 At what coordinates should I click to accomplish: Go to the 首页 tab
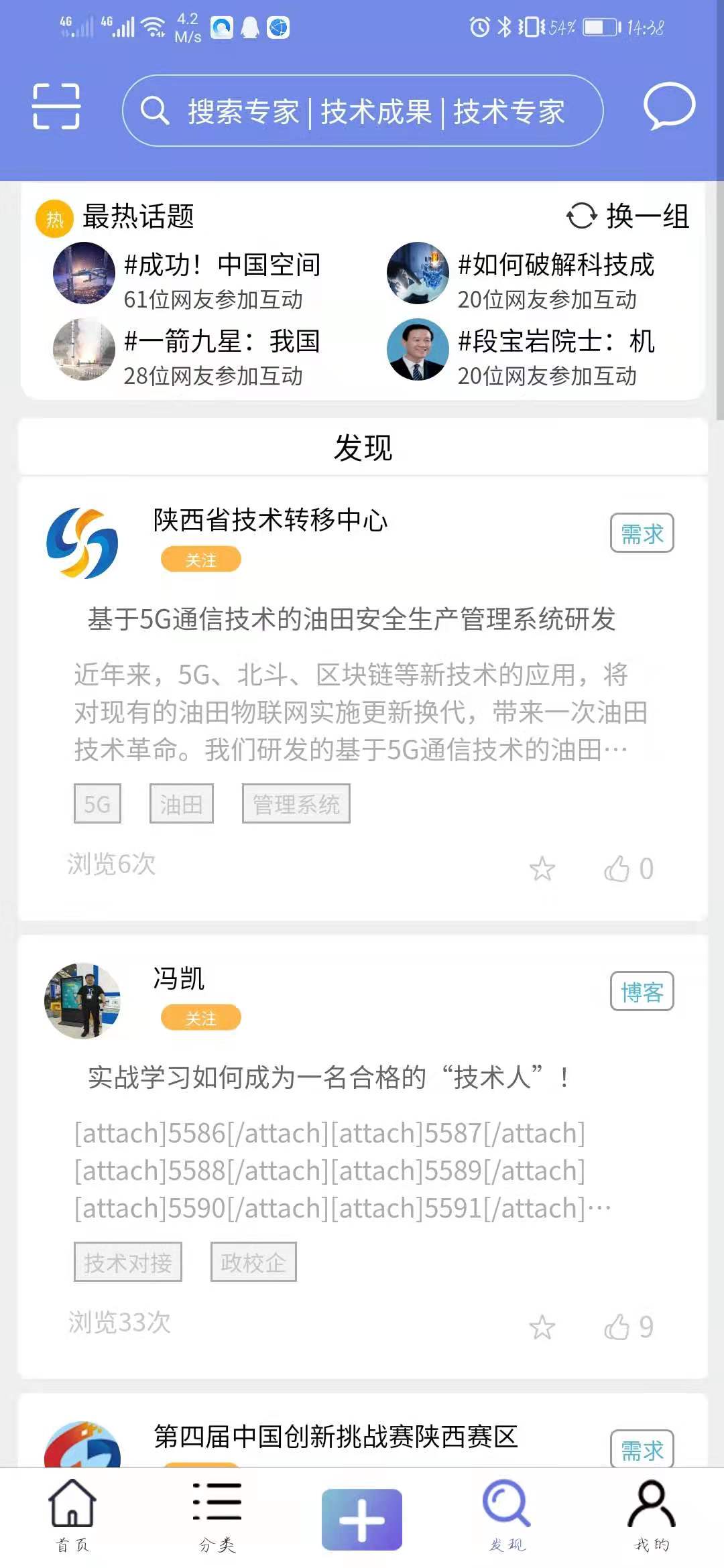point(72,1514)
